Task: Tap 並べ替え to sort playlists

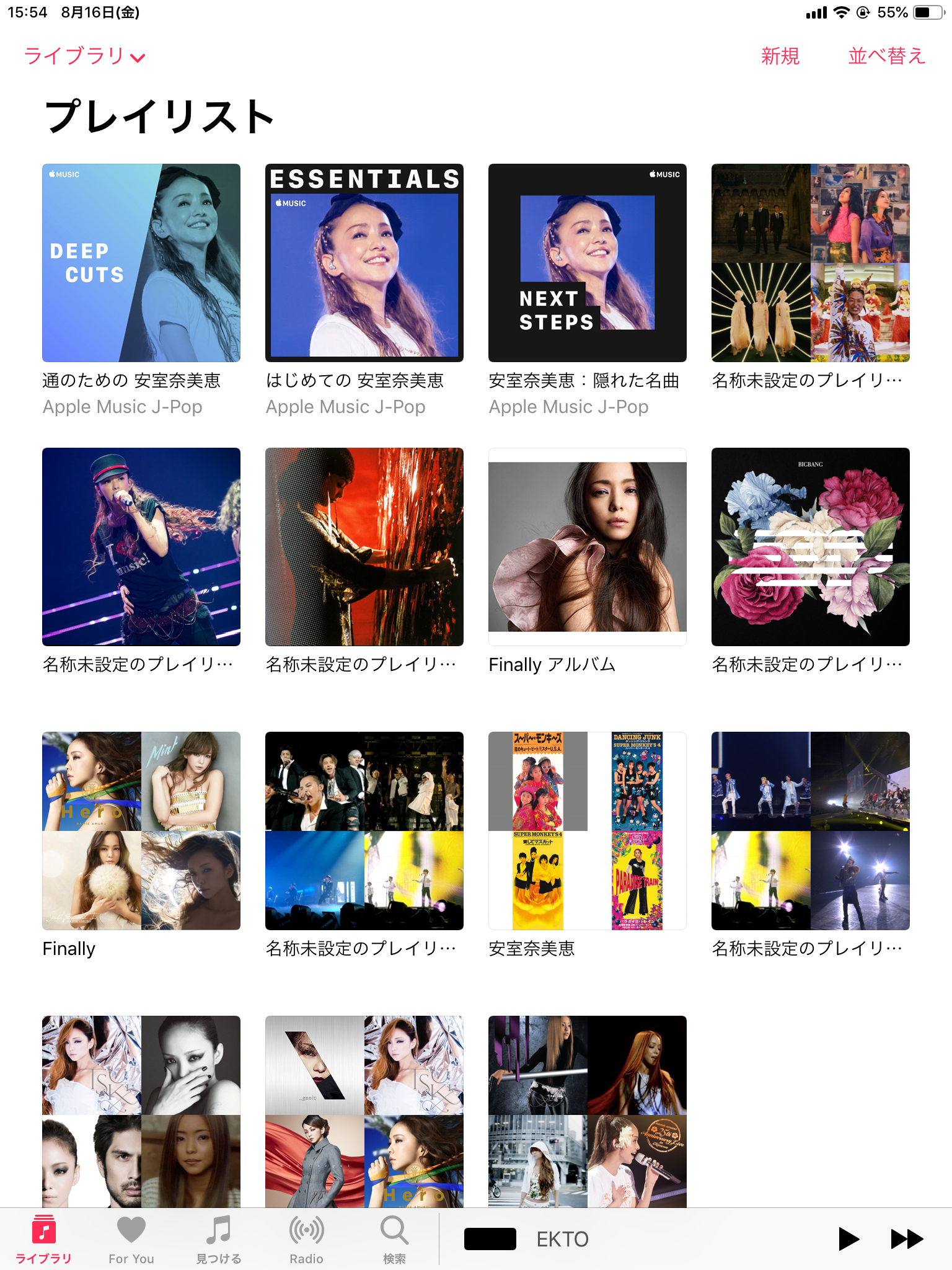Action: (x=886, y=56)
